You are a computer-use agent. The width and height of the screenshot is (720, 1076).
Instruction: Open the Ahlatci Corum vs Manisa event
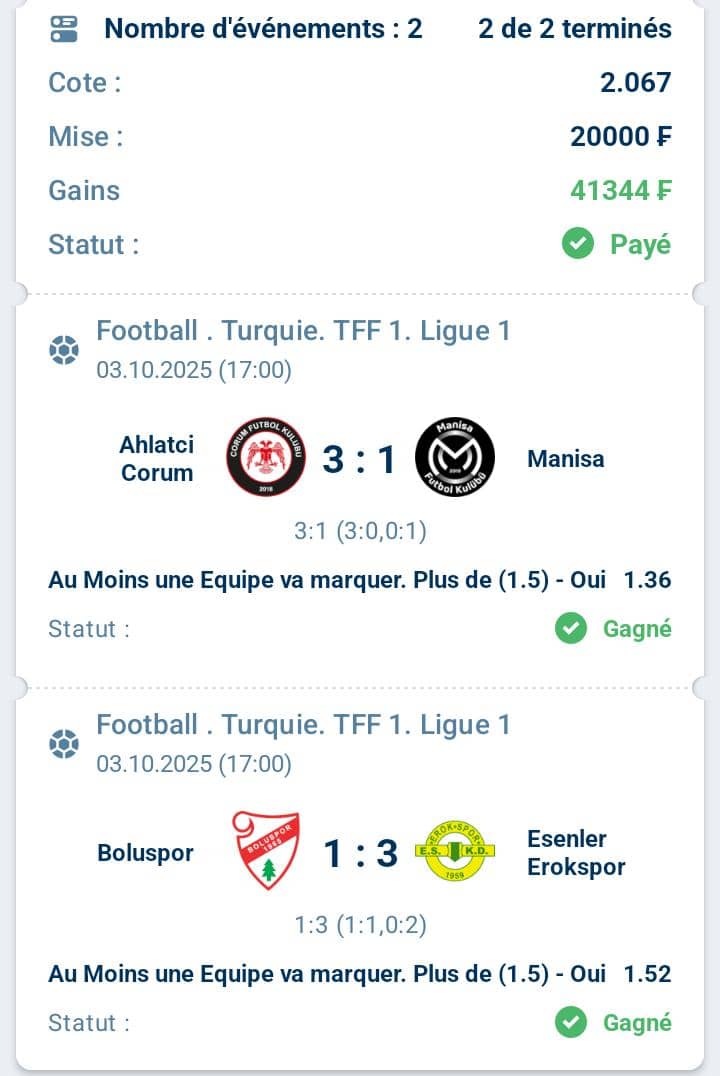pyautogui.click(x=360, y=460)
